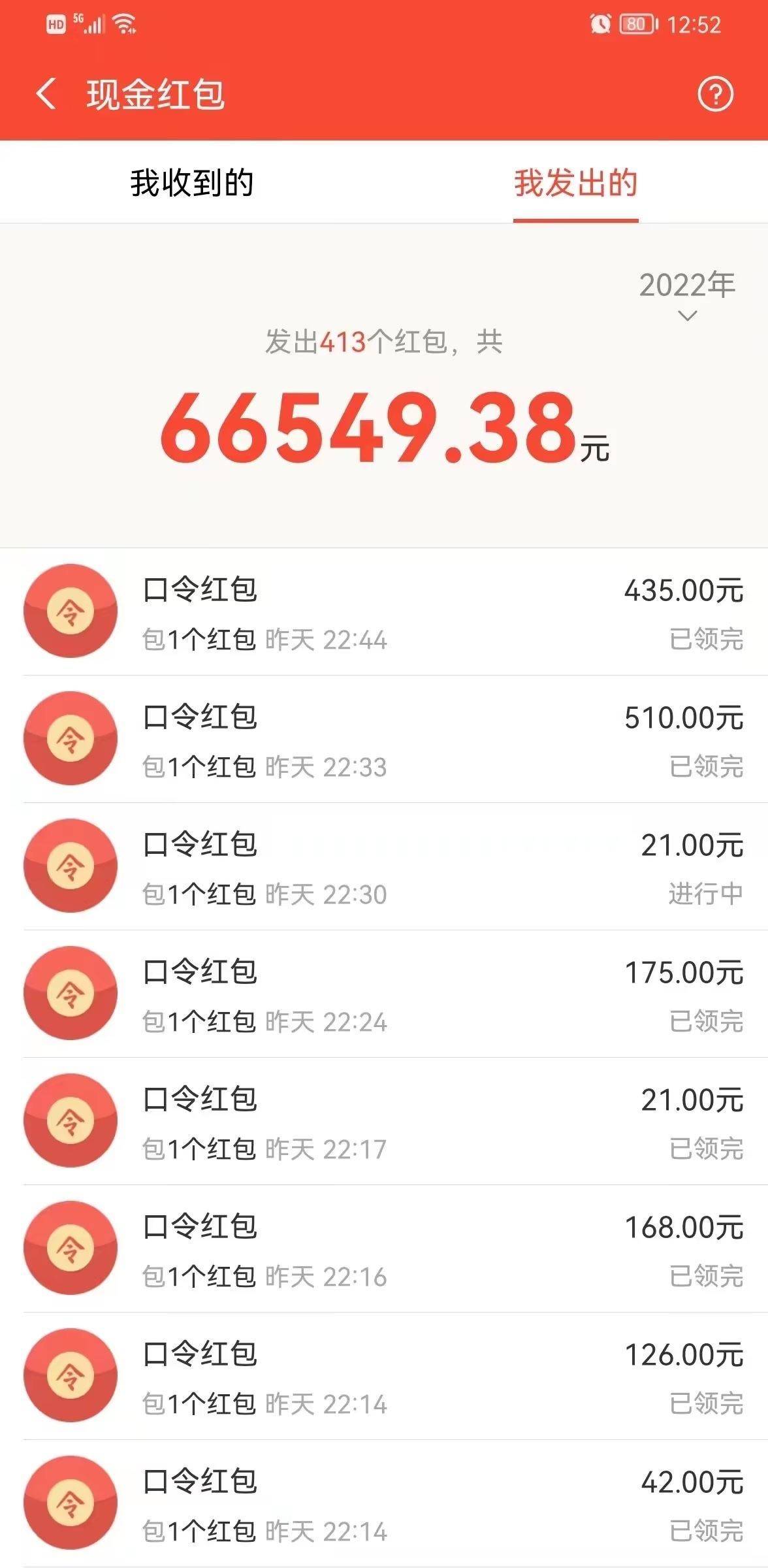Image resolution: width=768 pixels, height=1568 pixels.
Task: View the 168.00元 red packet record
Action: point(384,1249)
